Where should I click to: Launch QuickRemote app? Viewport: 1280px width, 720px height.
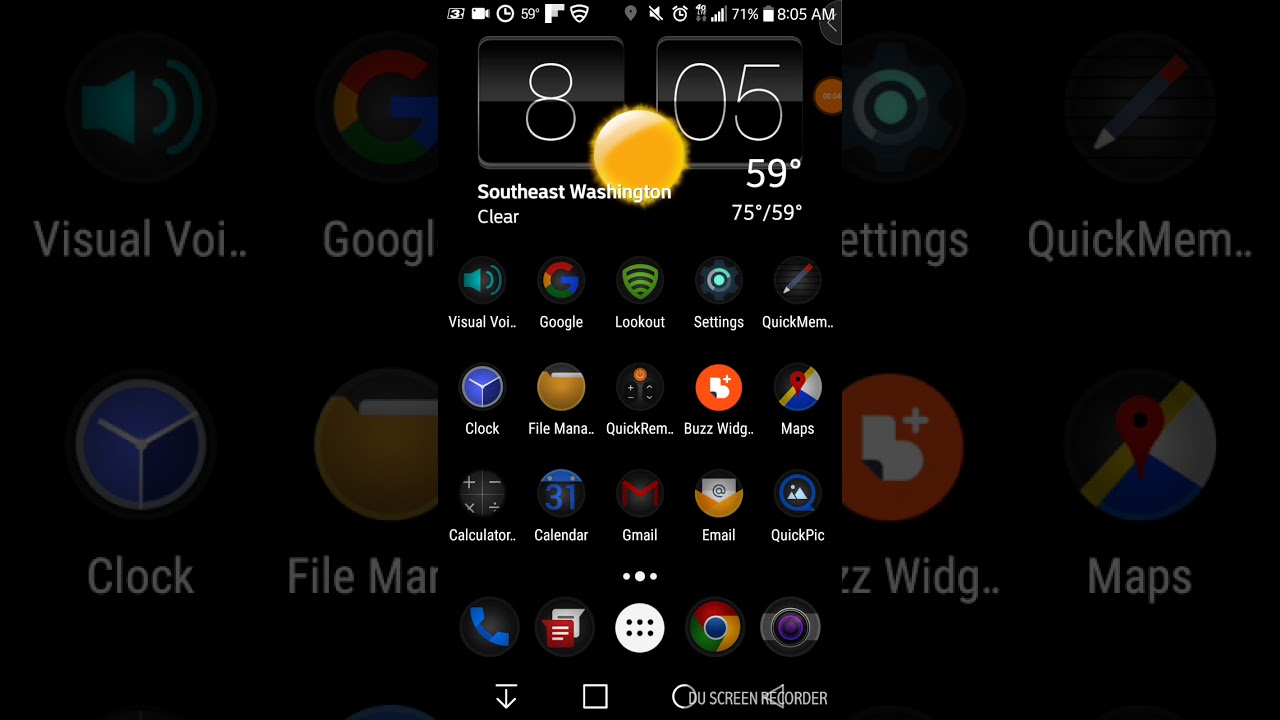pyautogui.click(x=640, y=388)
